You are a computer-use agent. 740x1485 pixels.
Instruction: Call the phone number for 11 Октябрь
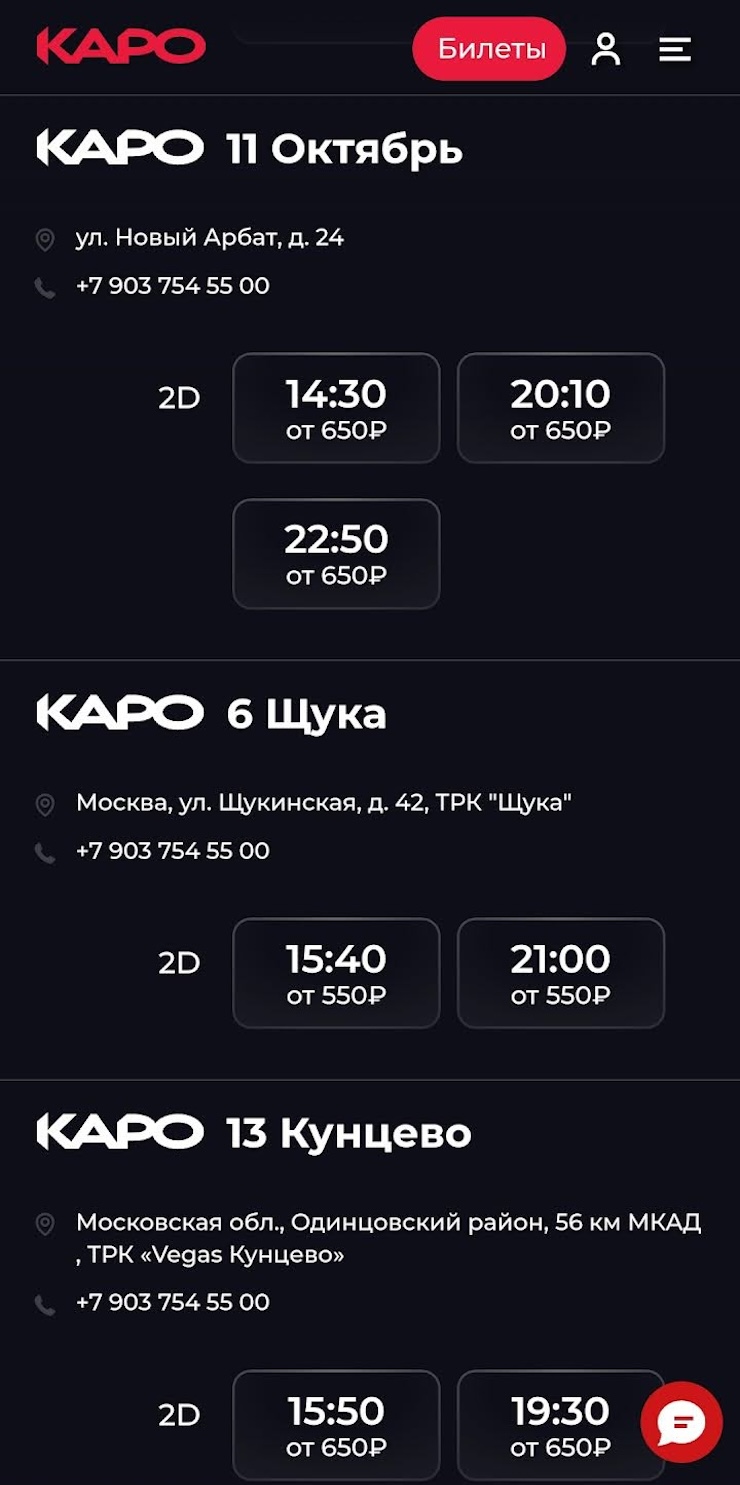point(172,286)
